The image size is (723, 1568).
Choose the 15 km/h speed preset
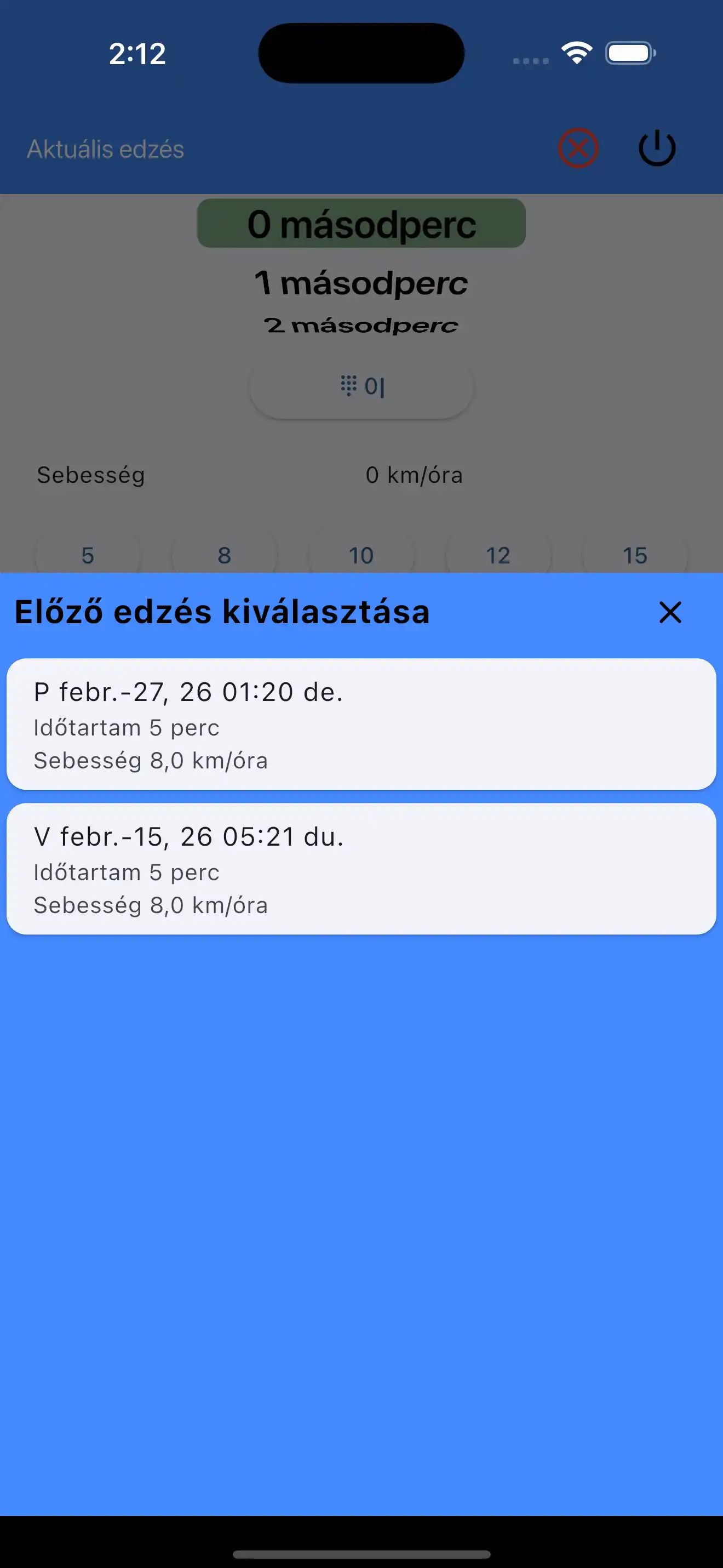[x=635, y=555]
